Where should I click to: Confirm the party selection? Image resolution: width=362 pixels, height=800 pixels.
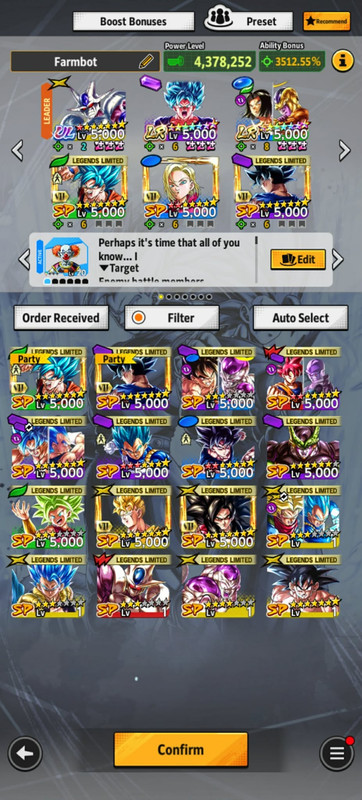[x=180, y=749]
